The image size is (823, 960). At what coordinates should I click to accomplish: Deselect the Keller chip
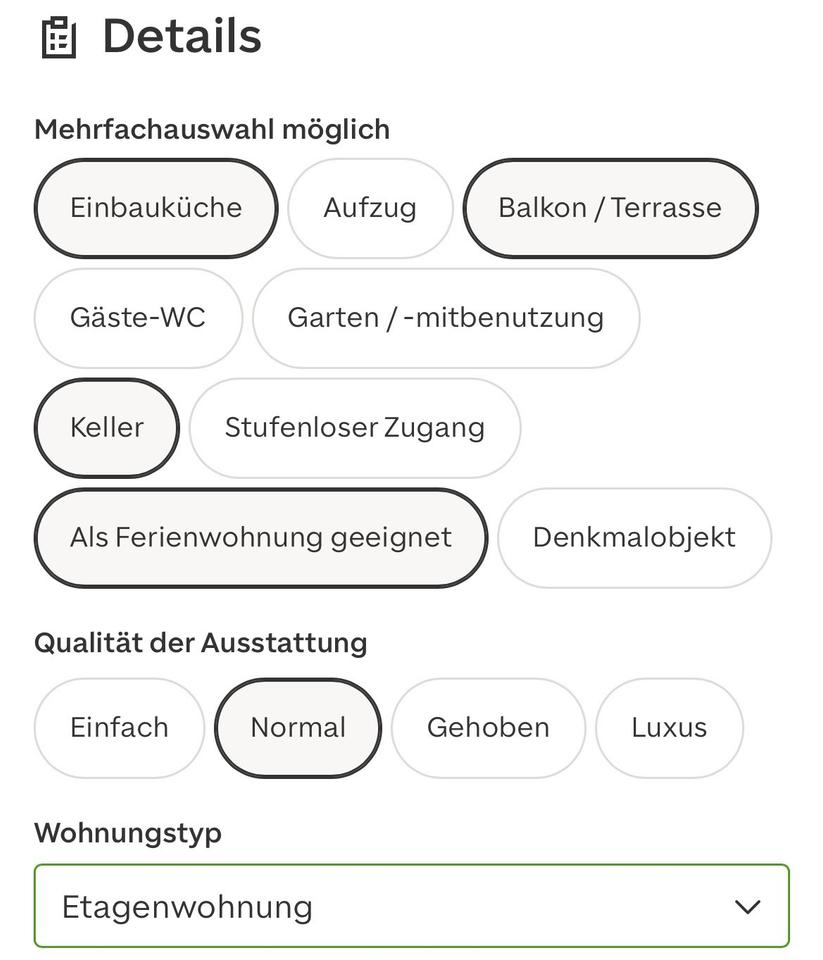tap(107, 427)
